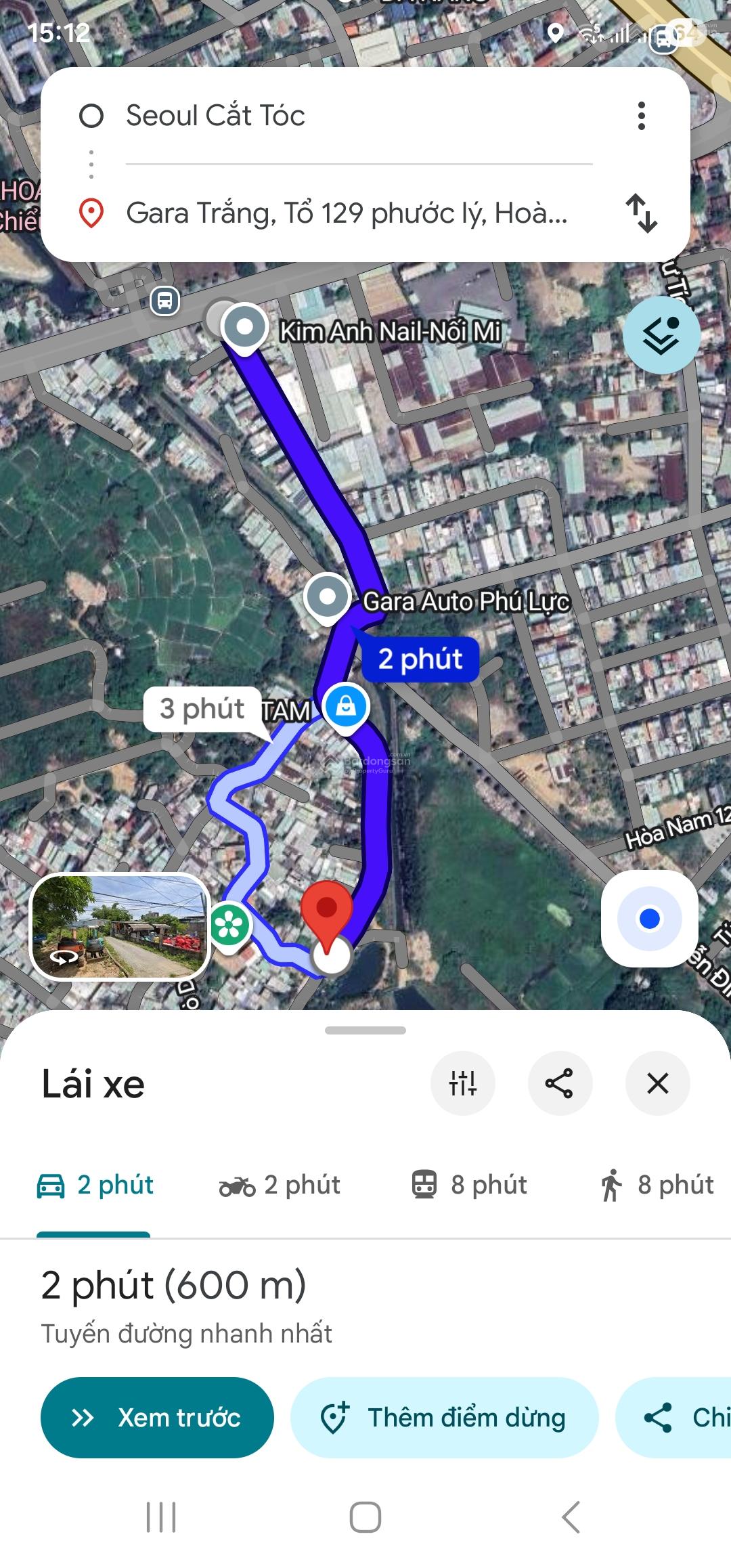Open the overflow menu next to Seoul Cắt Tóc
This screenshot has height=1568, width=731.
[x=642, y=115]
